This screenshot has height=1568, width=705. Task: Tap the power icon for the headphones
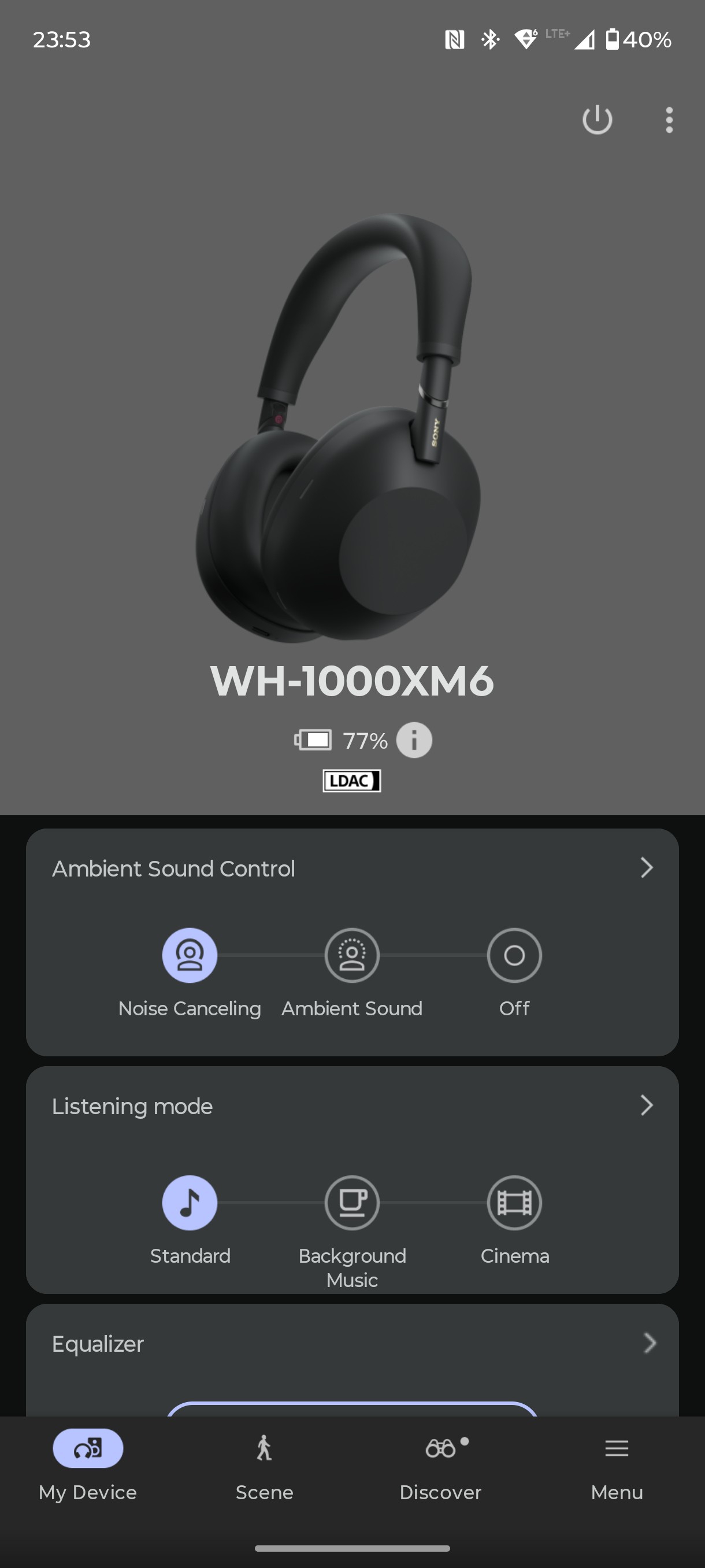597,120
